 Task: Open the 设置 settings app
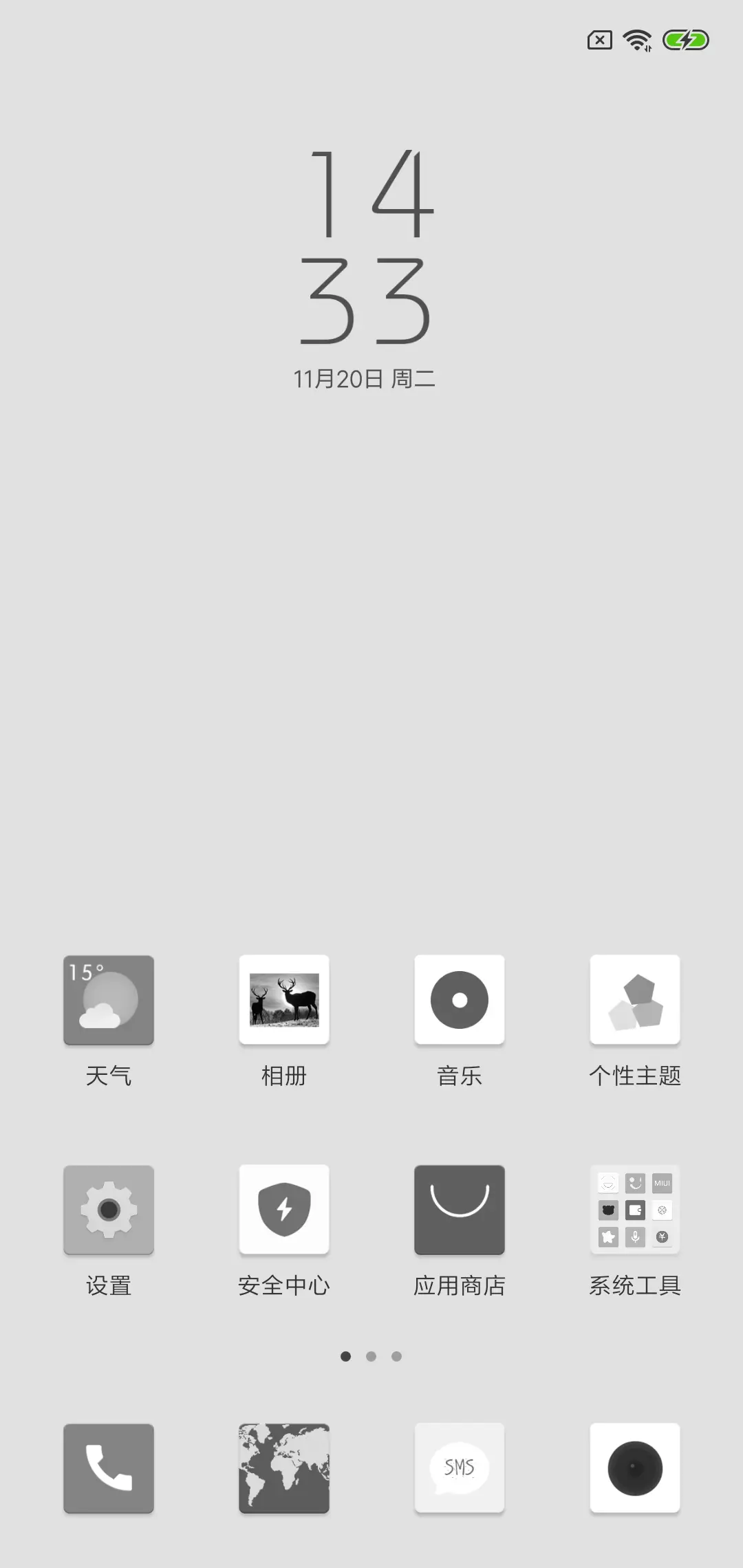coord(108,1210)
